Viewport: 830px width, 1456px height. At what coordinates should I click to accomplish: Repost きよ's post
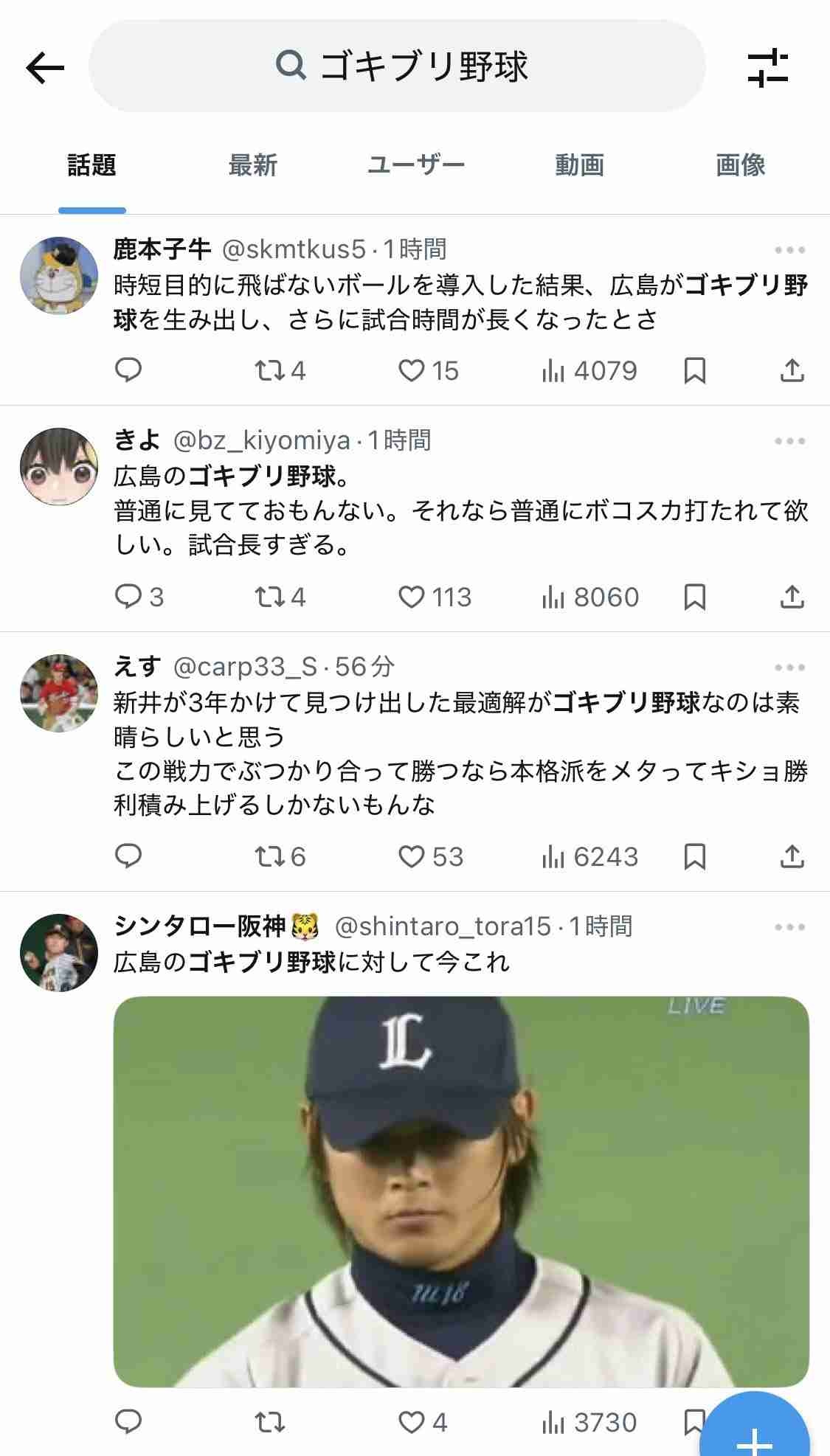[269, 597]
